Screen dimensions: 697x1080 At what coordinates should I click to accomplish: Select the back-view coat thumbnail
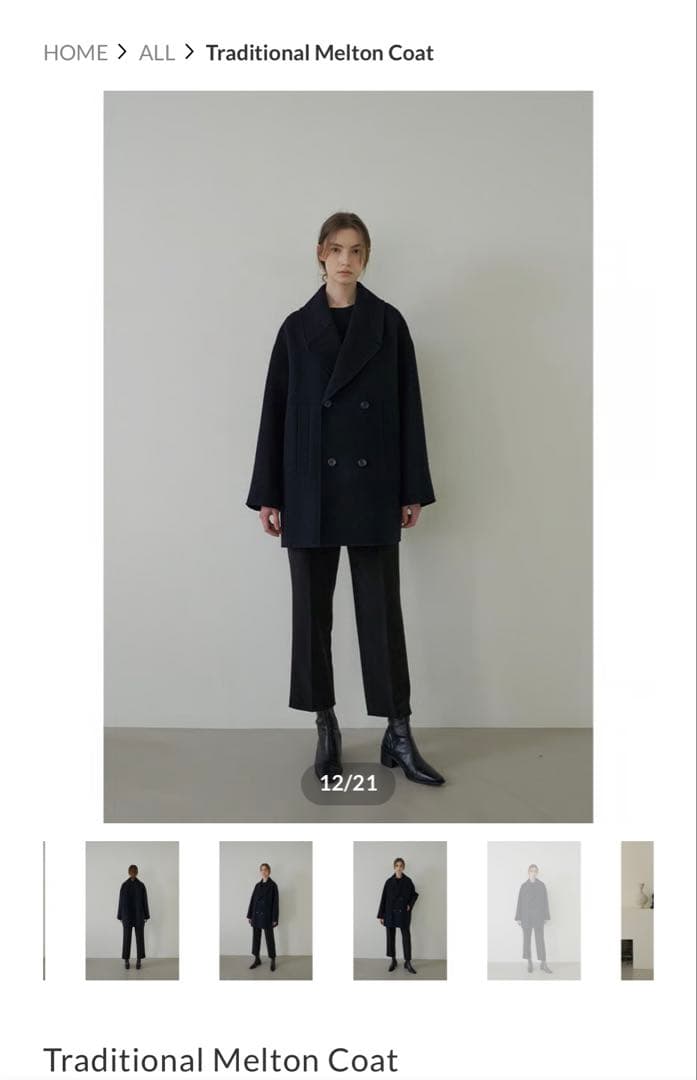132,910
